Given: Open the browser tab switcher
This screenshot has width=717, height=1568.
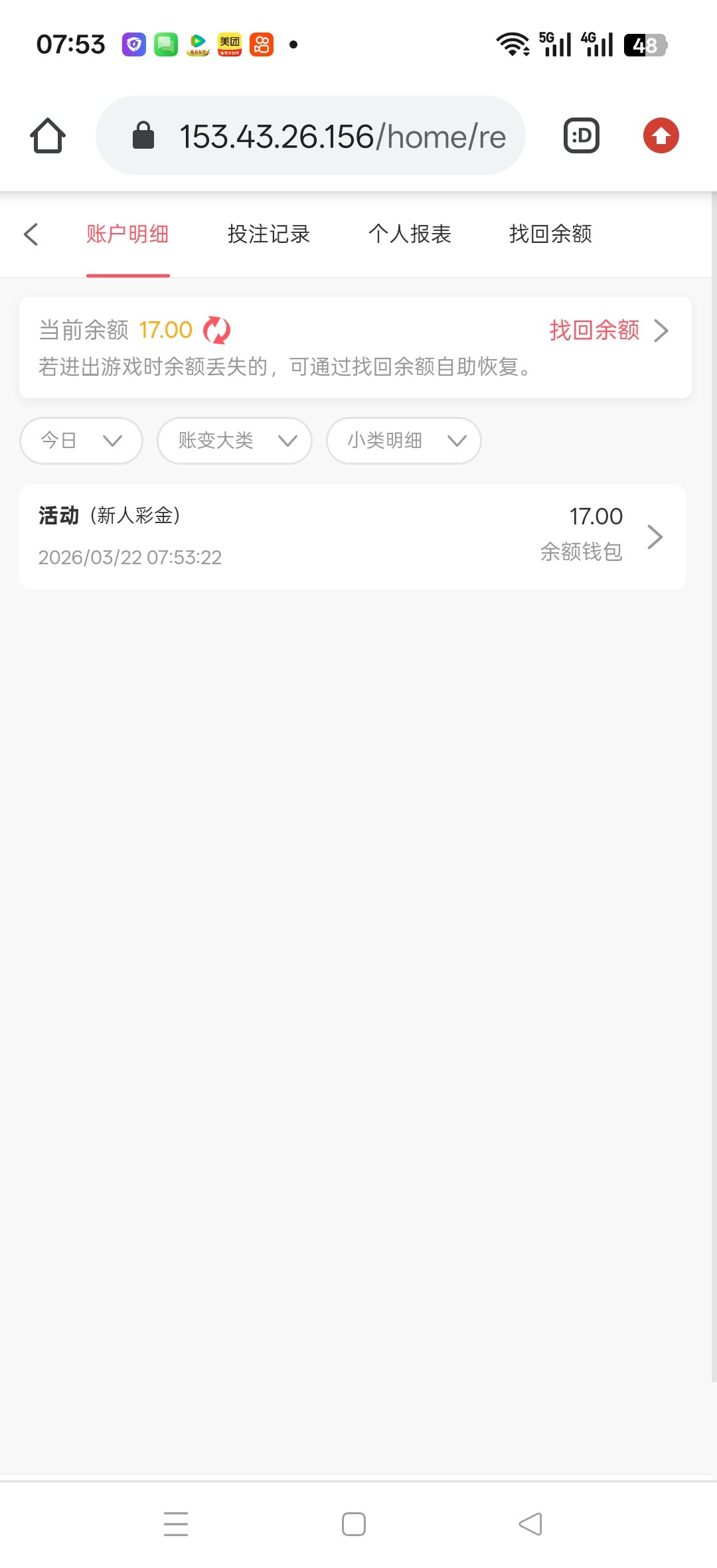Looking at the screenshot, I should pos(582,136).
